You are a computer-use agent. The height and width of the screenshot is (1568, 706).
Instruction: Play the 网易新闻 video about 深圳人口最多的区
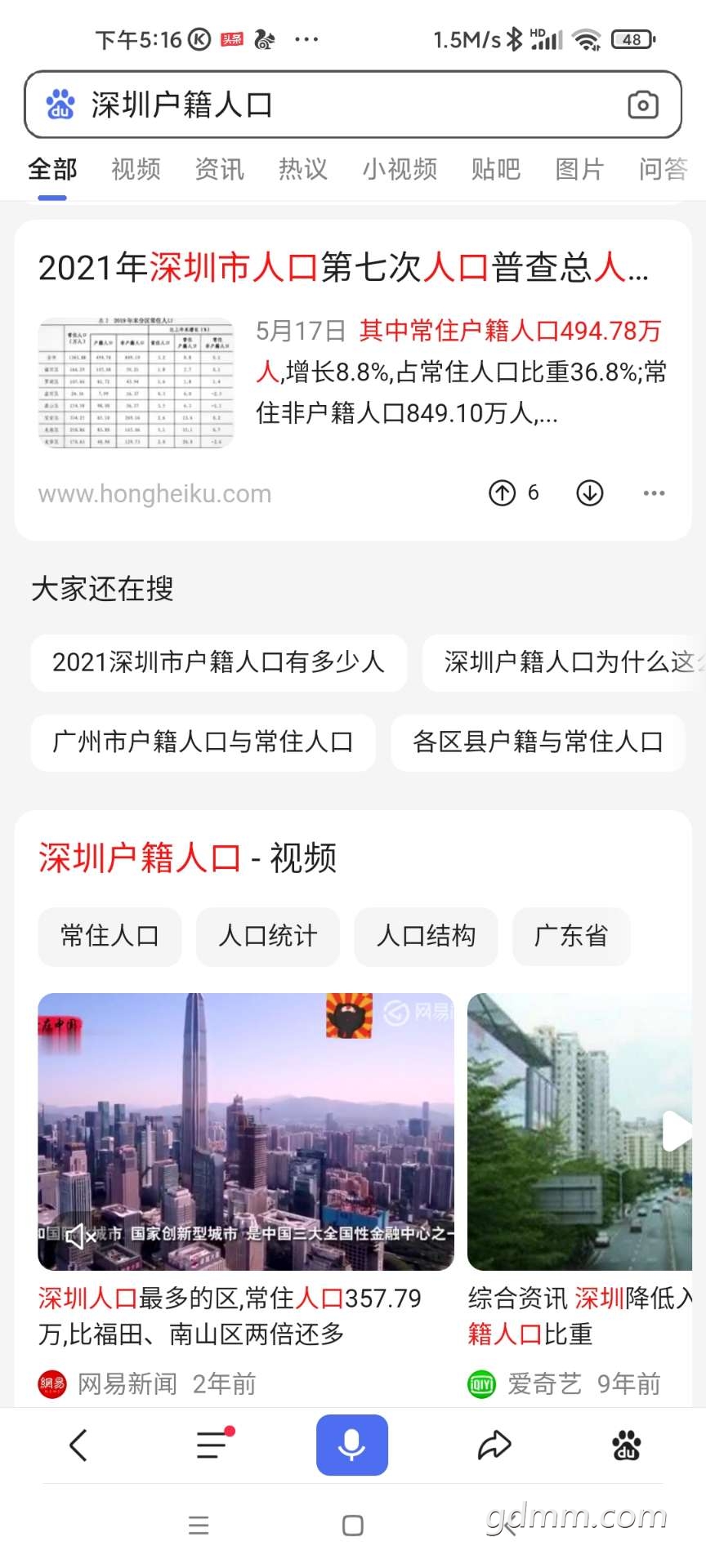click(245, 1131)
